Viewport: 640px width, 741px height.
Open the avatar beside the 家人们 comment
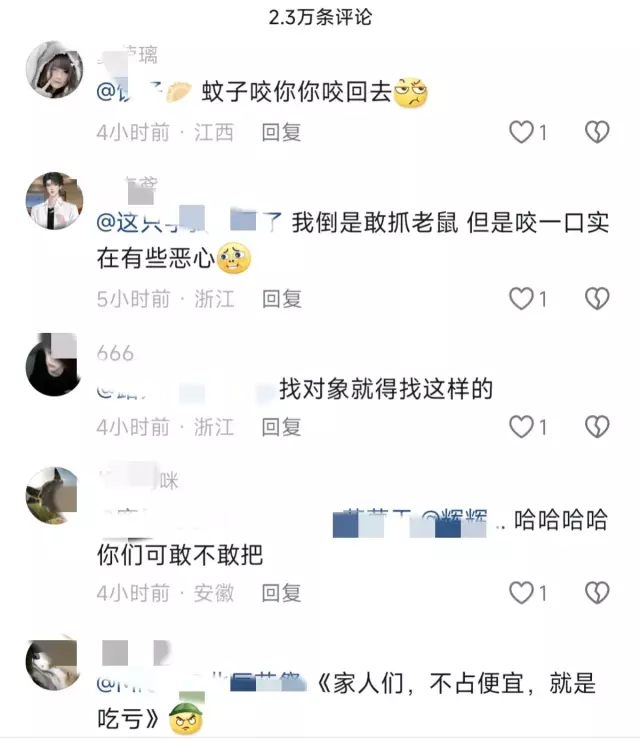click(x=53, y=662)
